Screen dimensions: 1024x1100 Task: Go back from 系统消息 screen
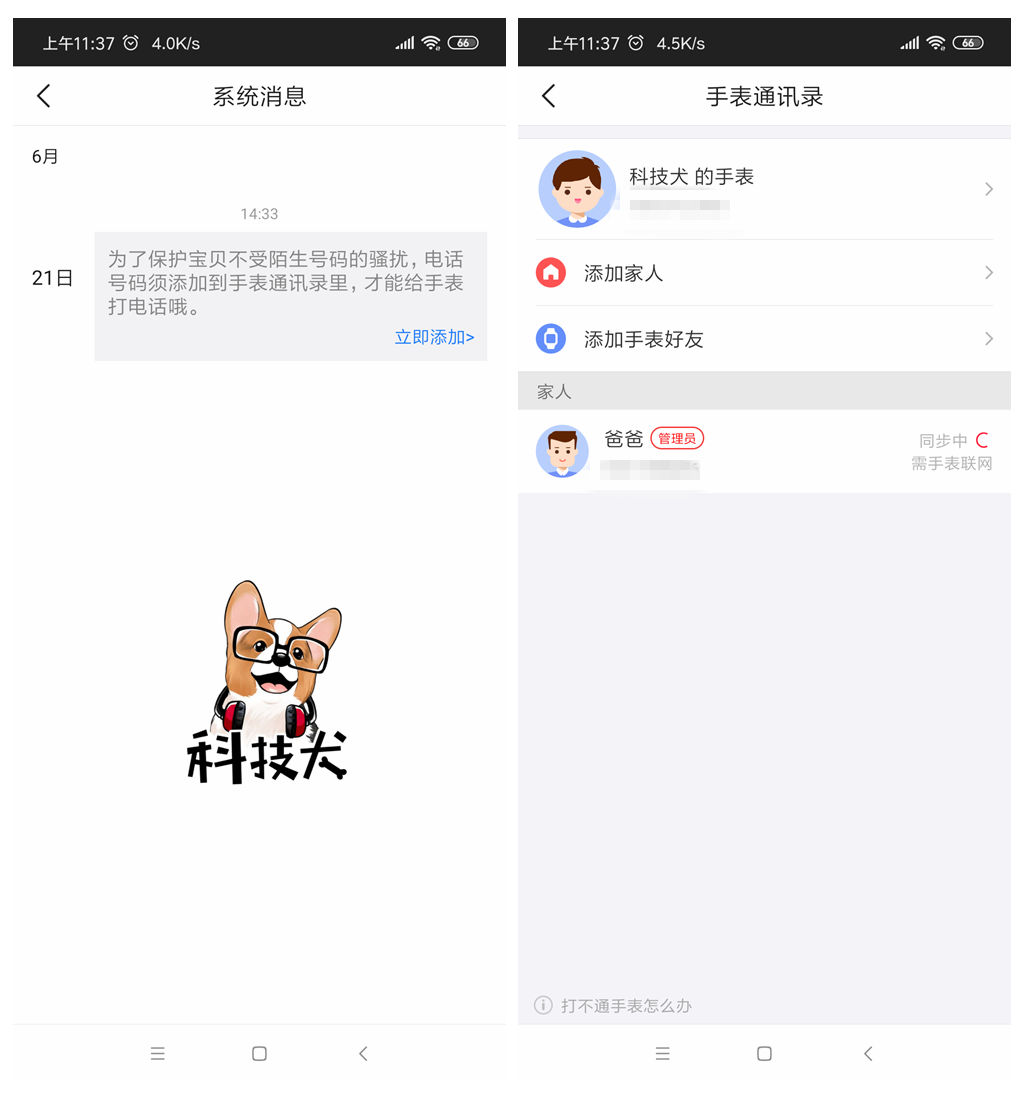click(42, 95)
